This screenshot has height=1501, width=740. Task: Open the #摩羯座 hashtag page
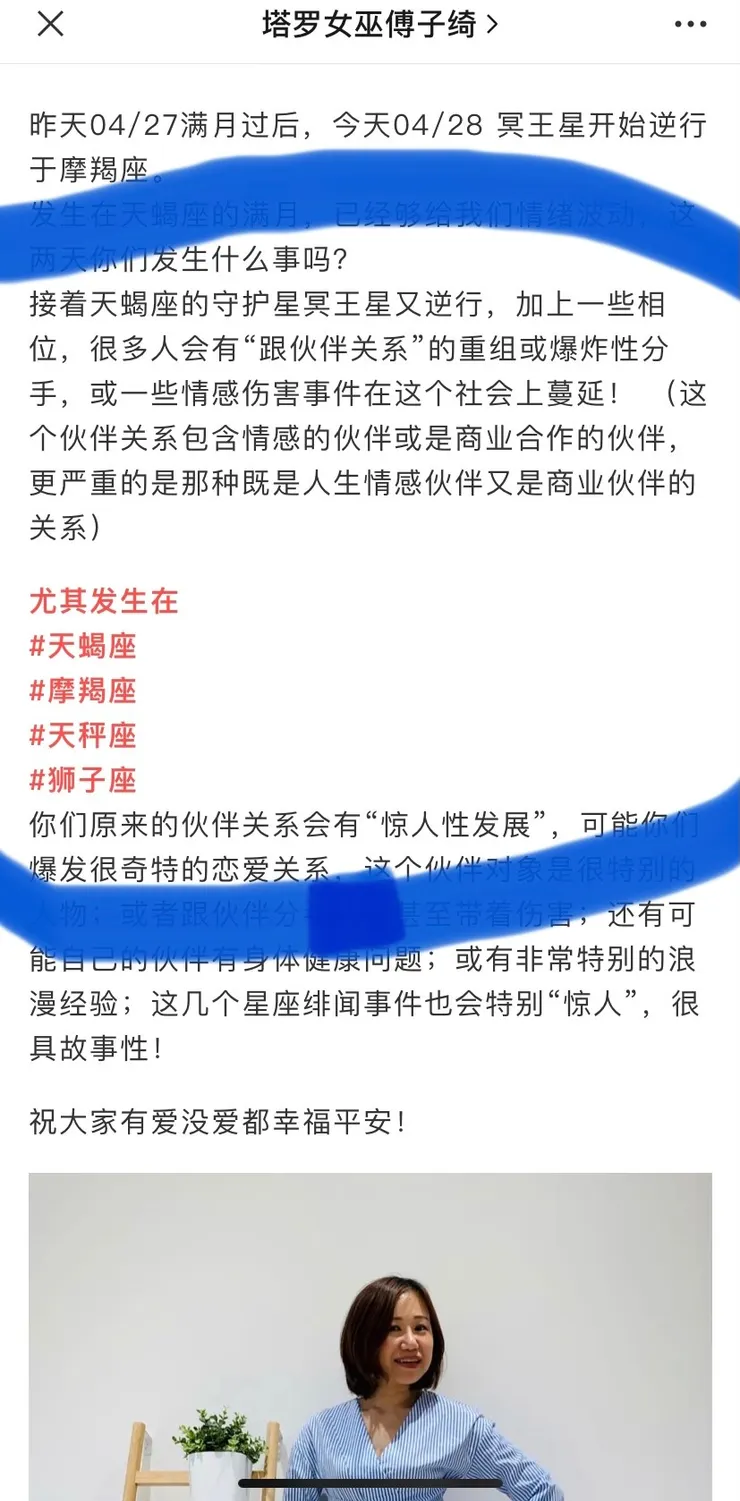82,691
